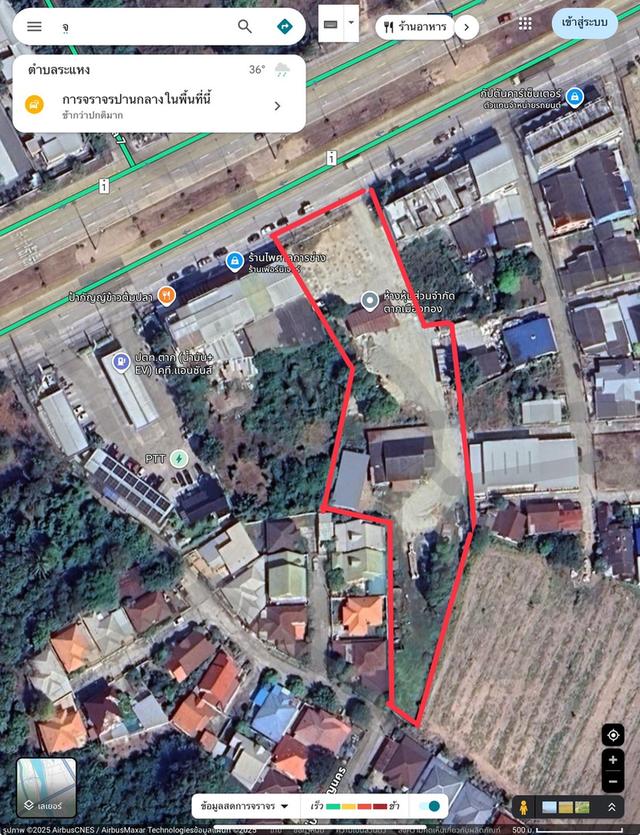Tap the magnifier search icon
The width and height of the screenshot is (640, 835).
[245, 26]
